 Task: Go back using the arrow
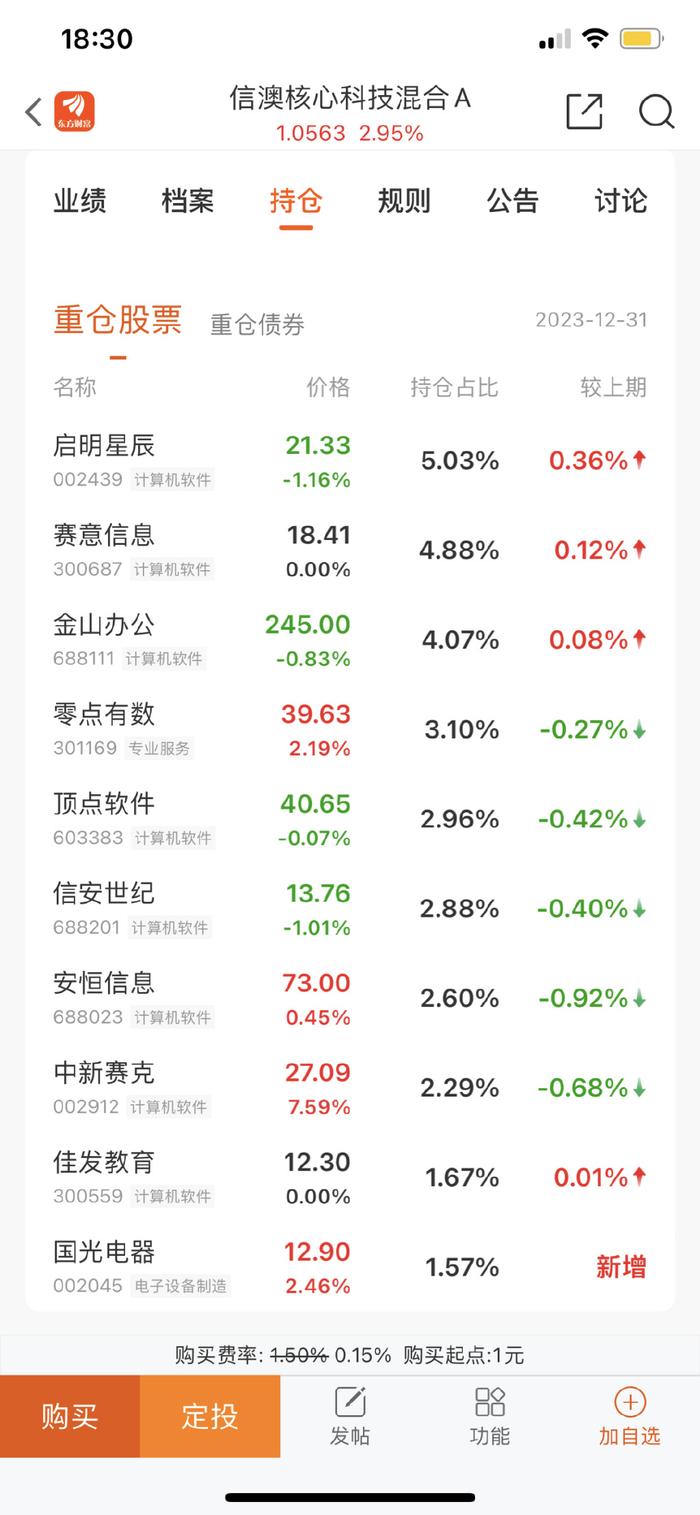tap(33, 112)
